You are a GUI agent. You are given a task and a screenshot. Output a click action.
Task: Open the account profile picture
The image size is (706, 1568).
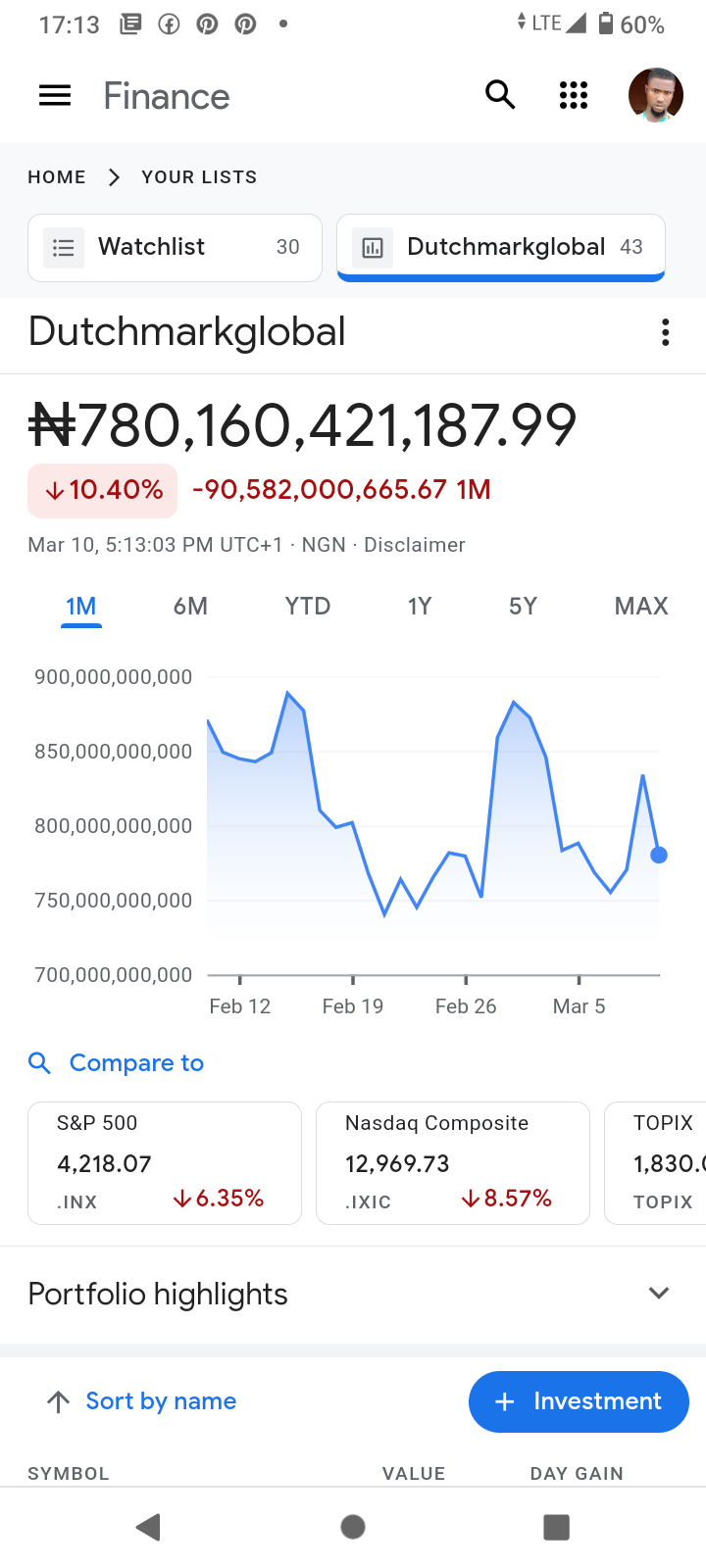[x=655, y=95]
